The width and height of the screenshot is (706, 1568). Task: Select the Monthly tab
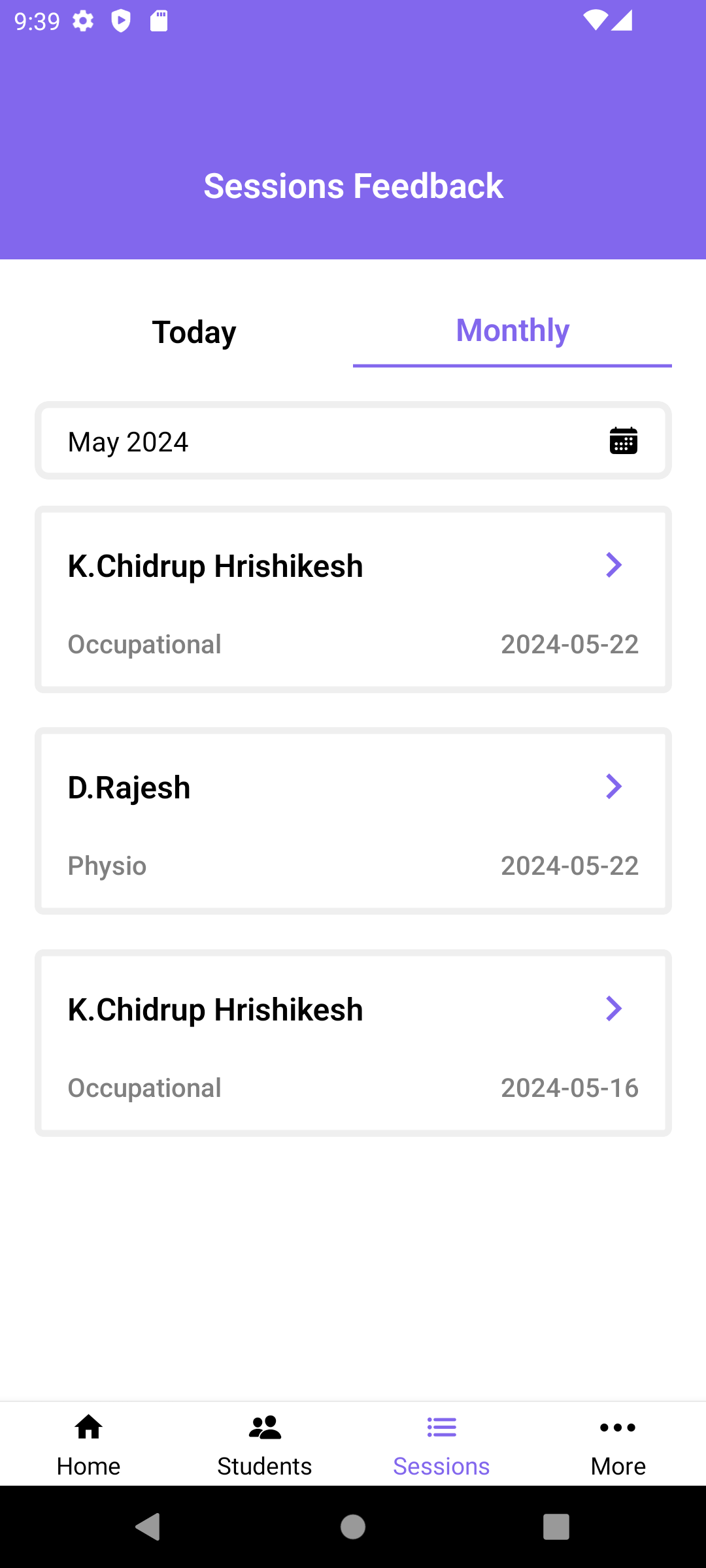coord(513,331)
